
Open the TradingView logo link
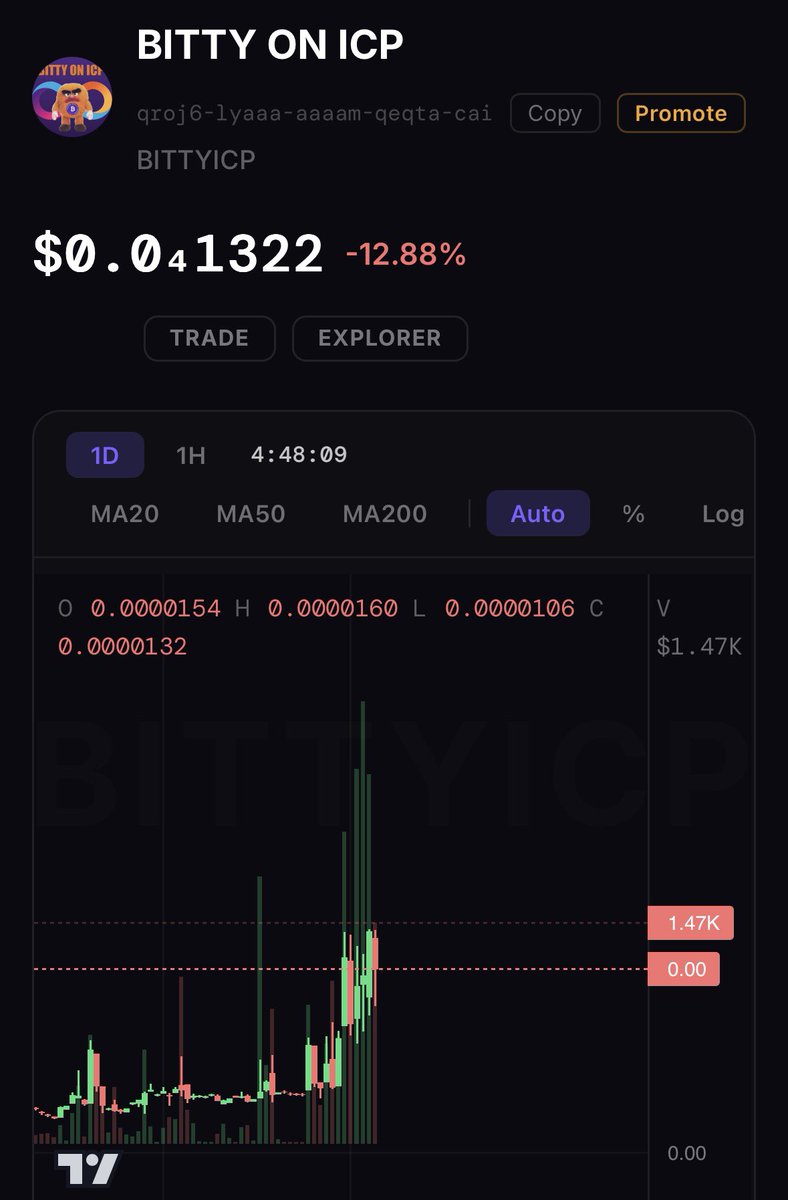coord(87,1169)
